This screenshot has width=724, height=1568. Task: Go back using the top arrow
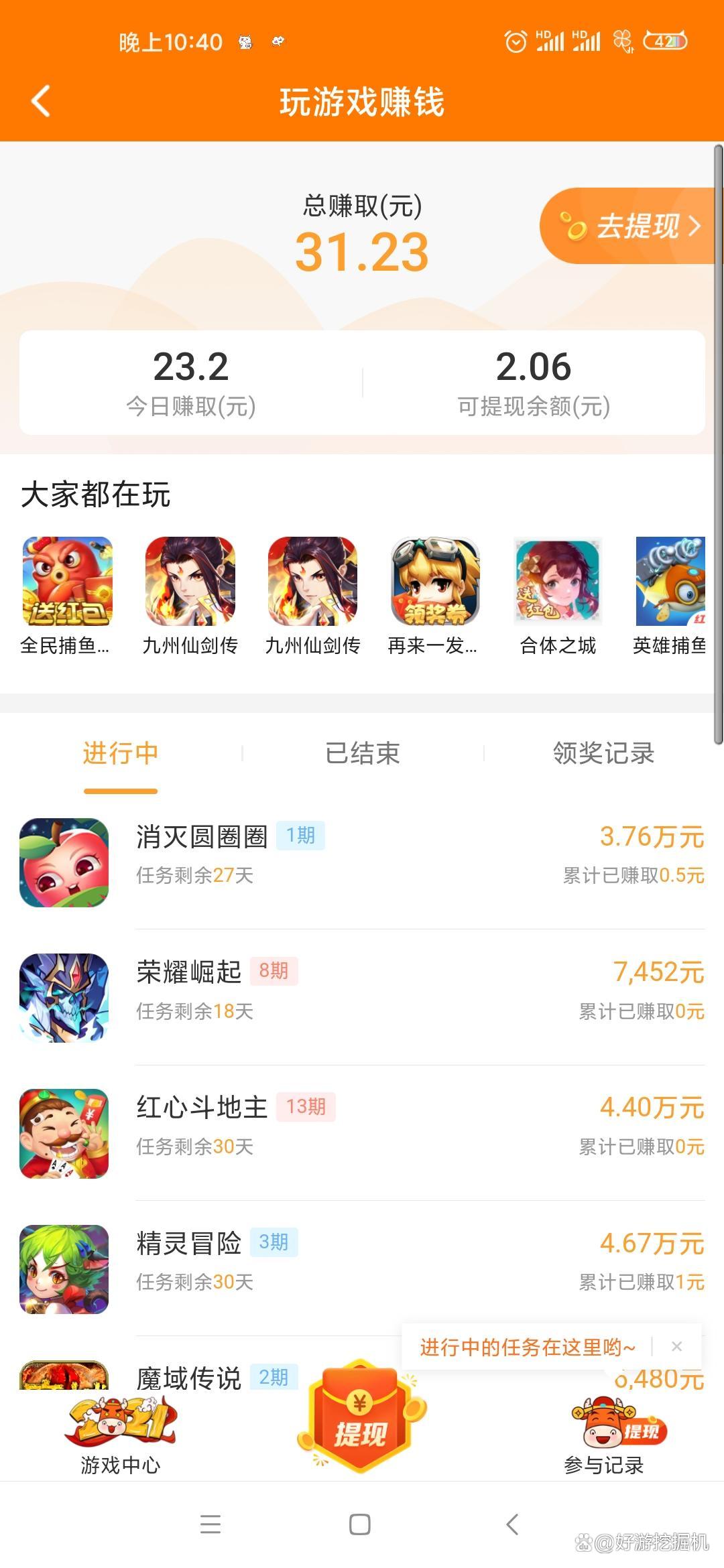pos(41,101)
